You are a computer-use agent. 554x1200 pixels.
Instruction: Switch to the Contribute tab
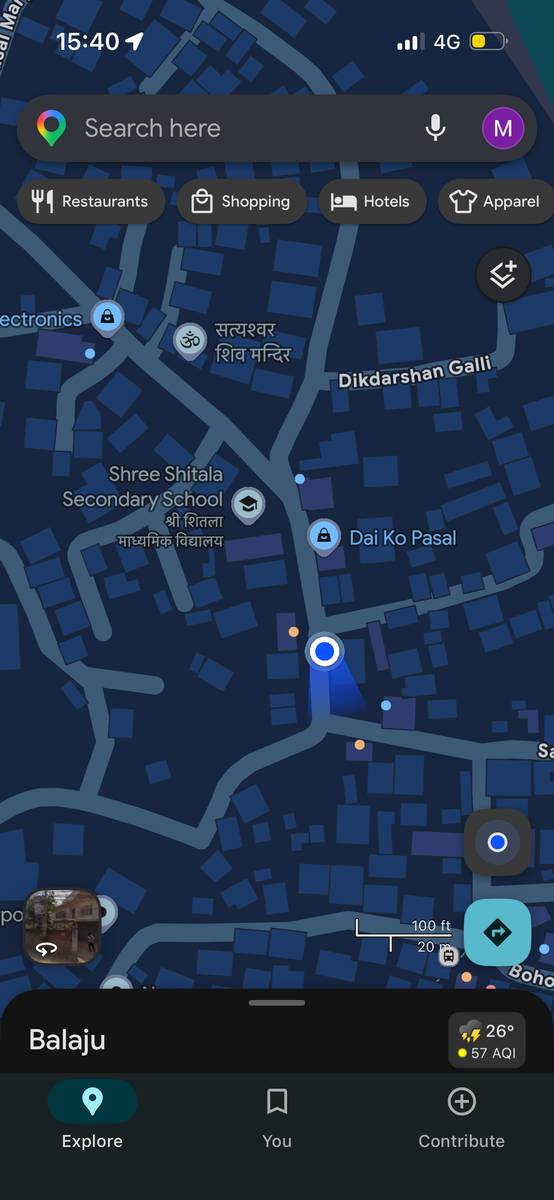click(461, 1118)
